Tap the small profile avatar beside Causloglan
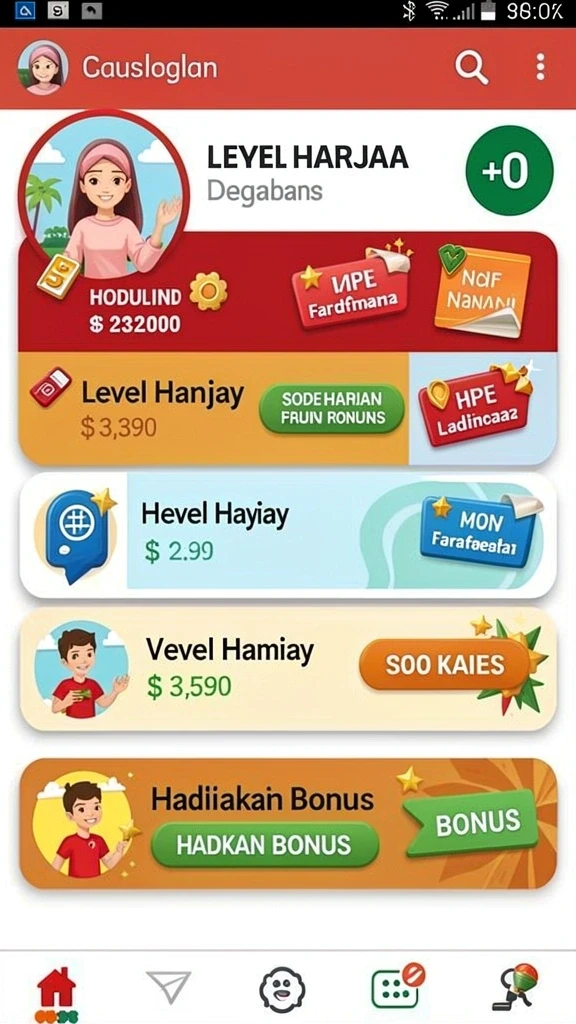Viewport: 576px width, 1024px height. (43, 67)
